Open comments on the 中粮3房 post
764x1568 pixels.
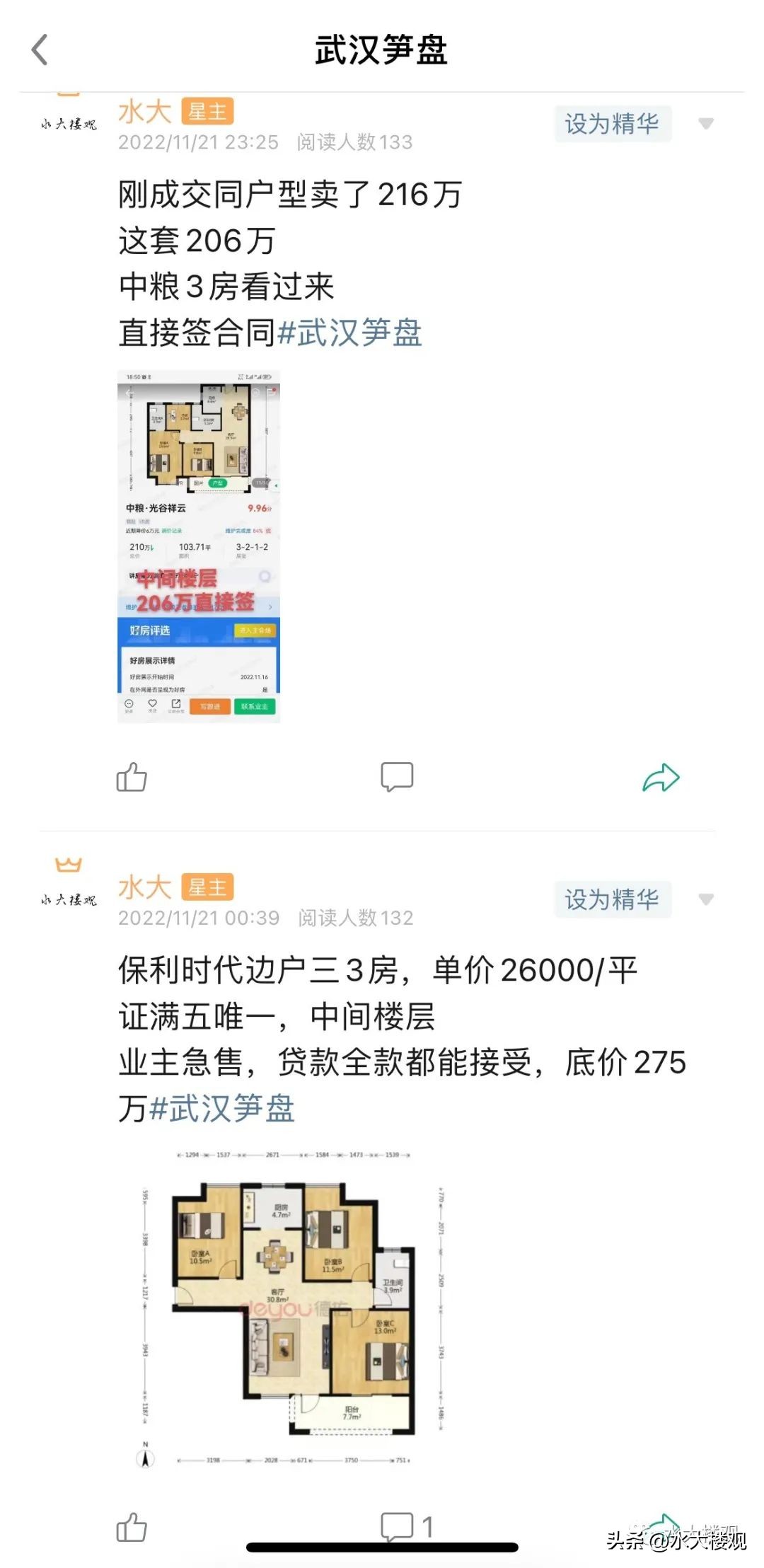(x=398, y=776)
